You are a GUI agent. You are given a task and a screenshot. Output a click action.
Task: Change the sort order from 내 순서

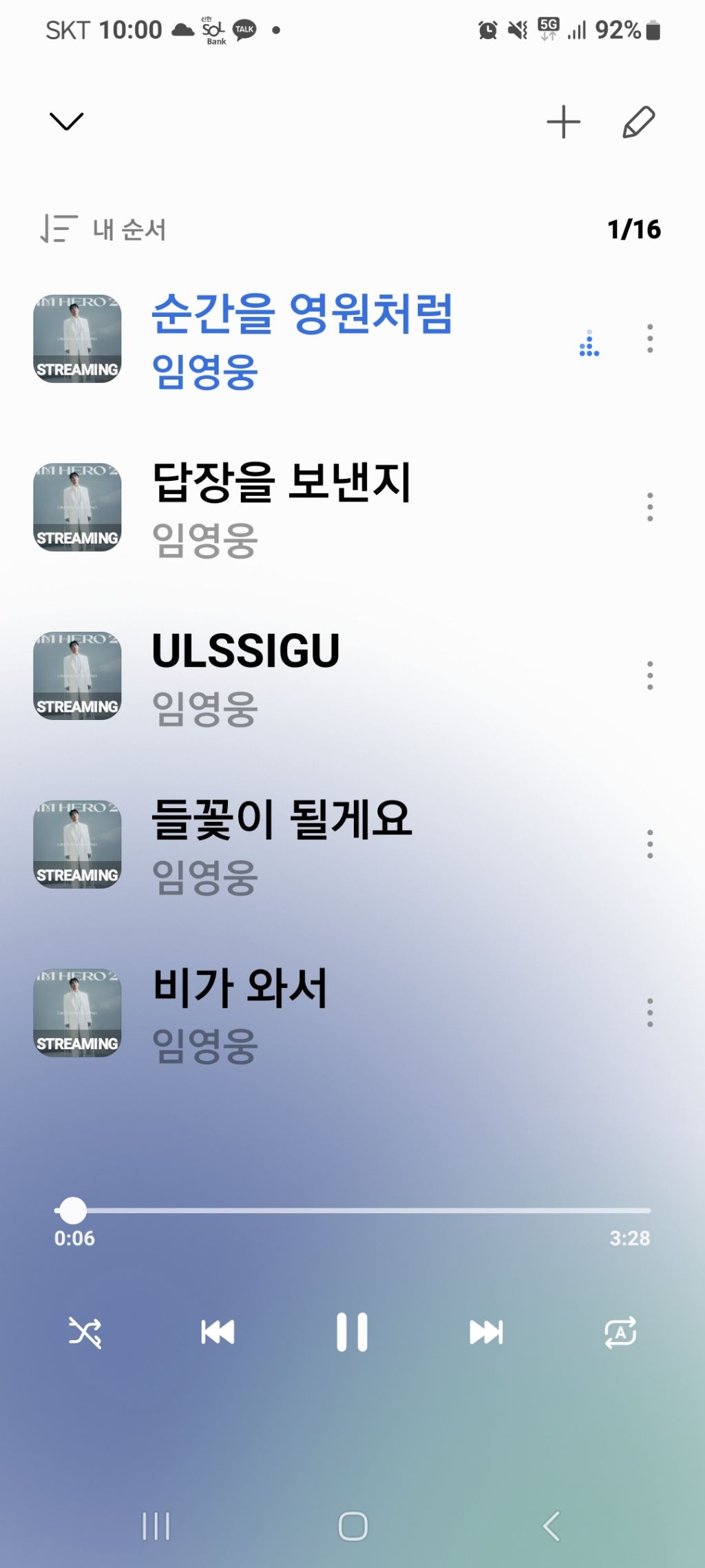103,229
